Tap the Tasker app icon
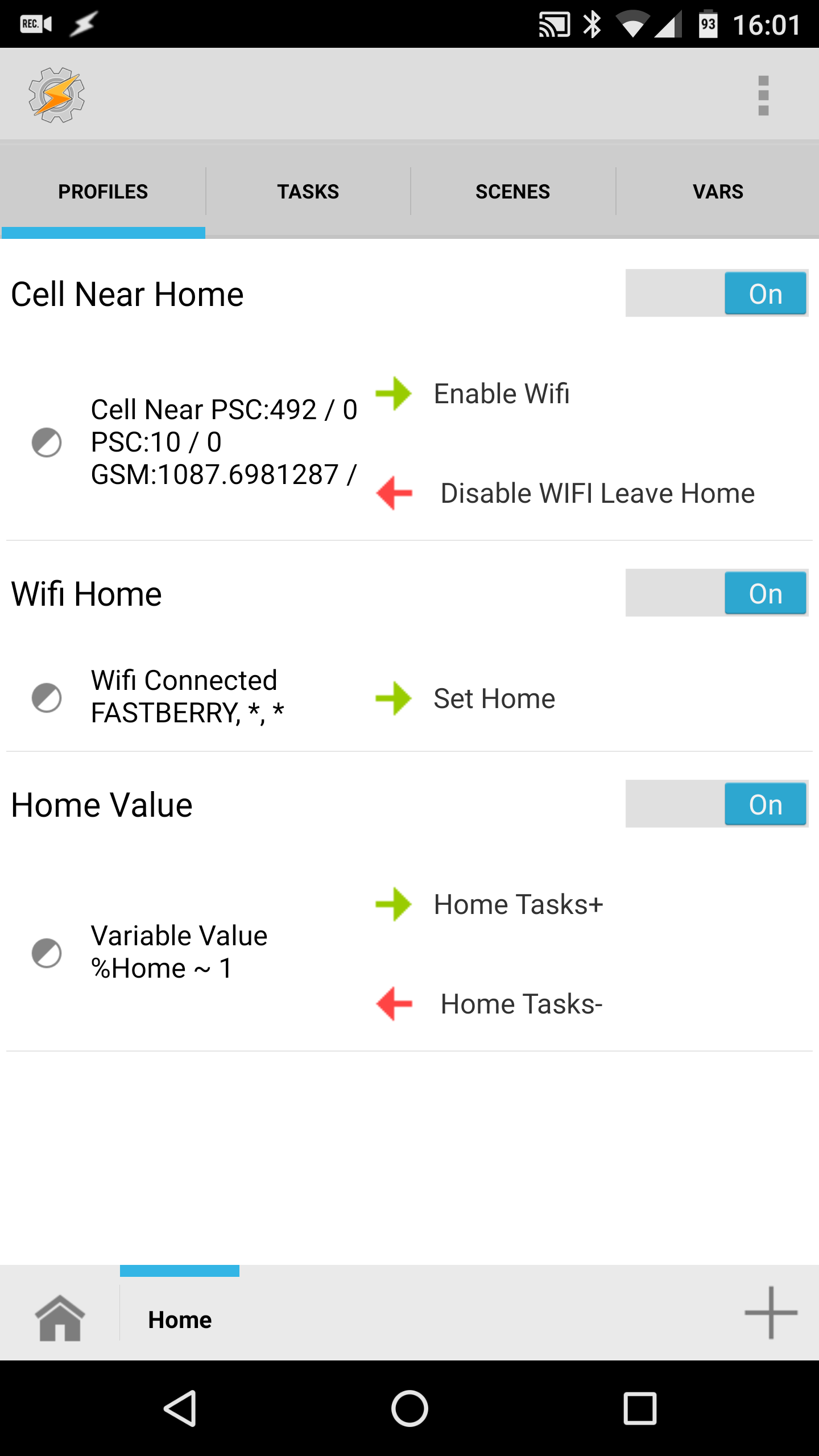 pos(57,95)
